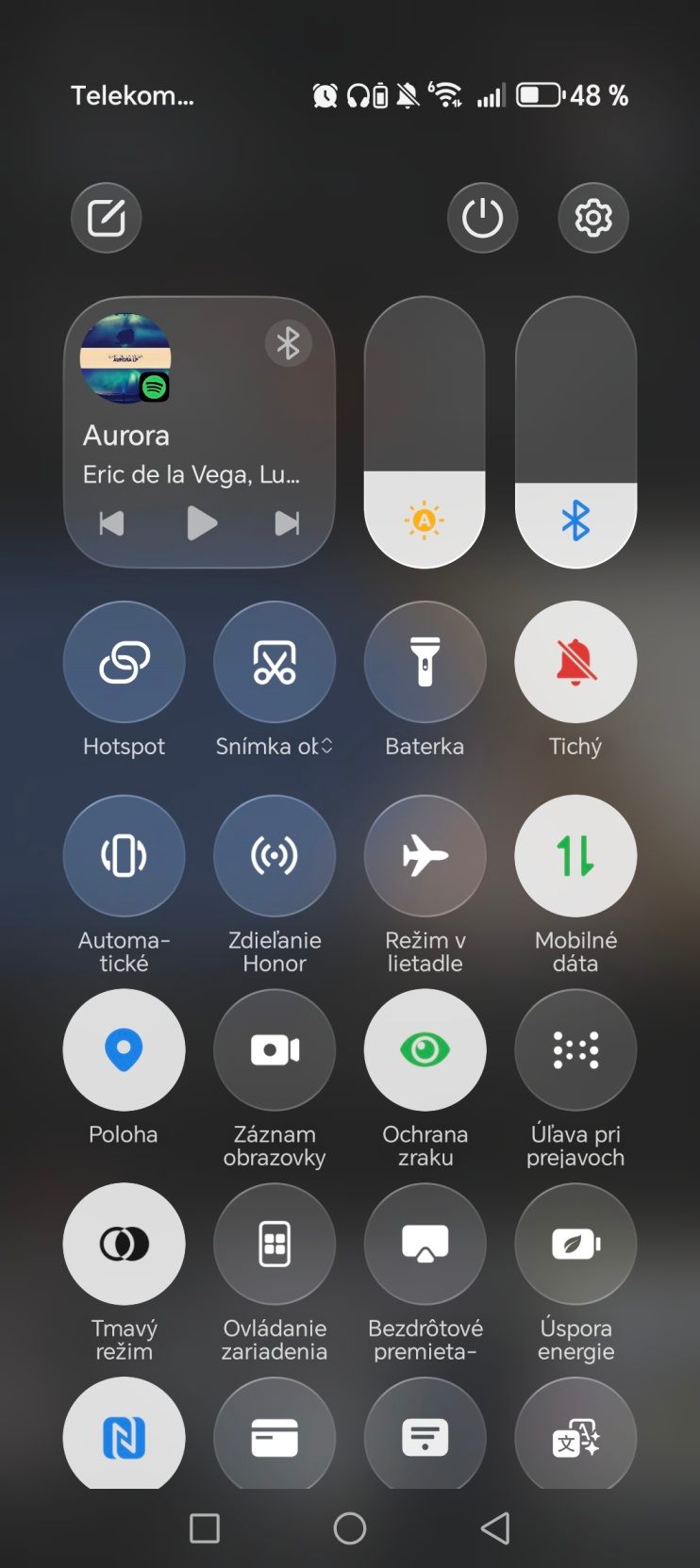Toggle Automatické rotation tile
Screen dimensions: 700x1568
click(x=124, y=856)
